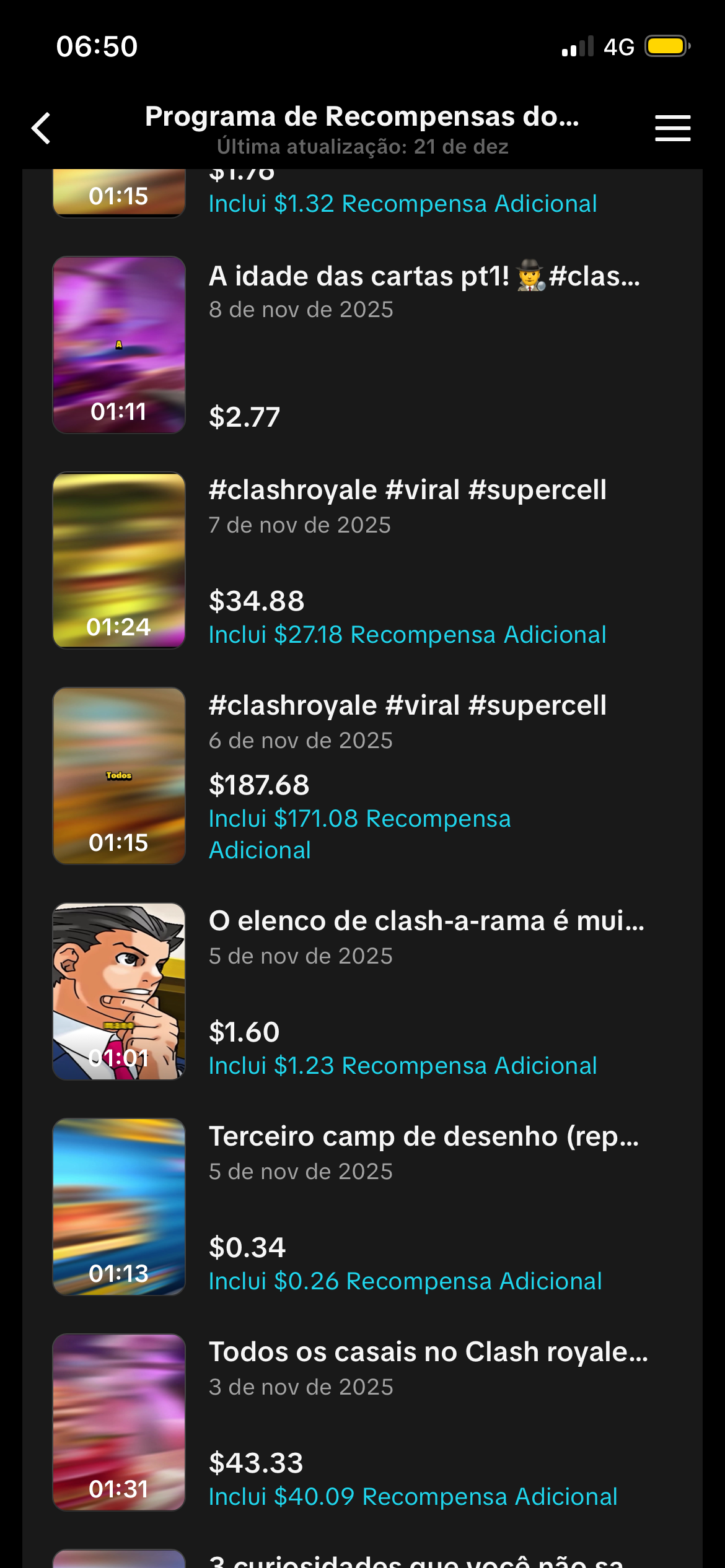Open the "Terceiro camp de desenho" video

(x=424, y=1137)
